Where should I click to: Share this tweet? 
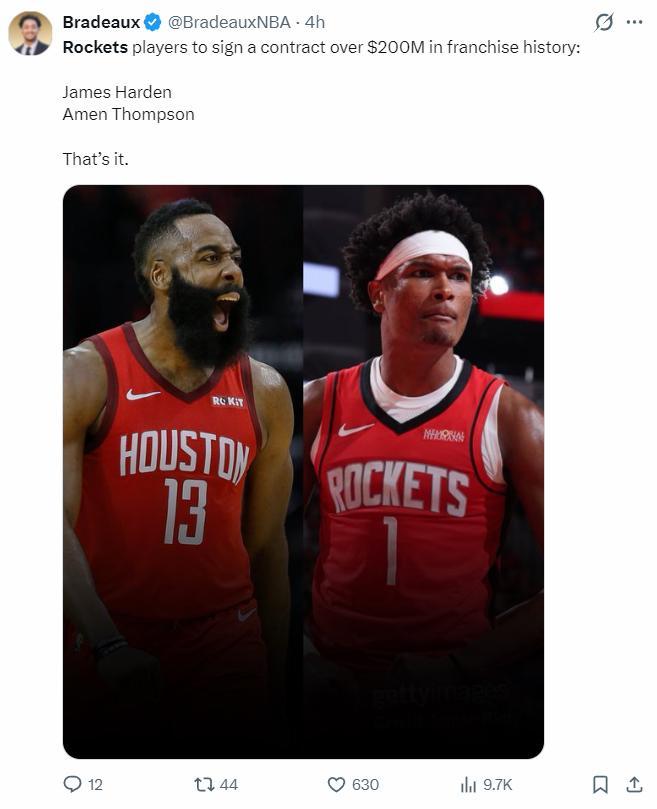(x=634, y=785)
